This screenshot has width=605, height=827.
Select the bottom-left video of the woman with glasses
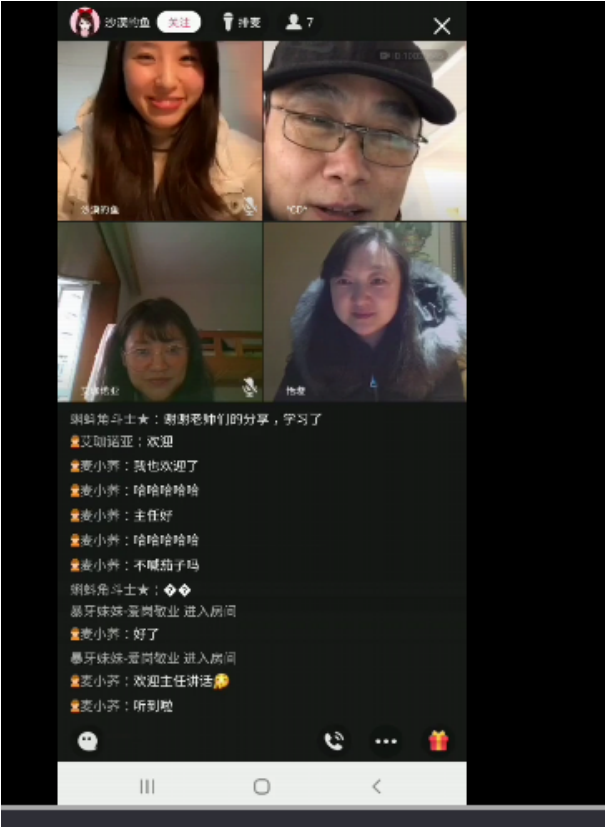coord(160,312)
